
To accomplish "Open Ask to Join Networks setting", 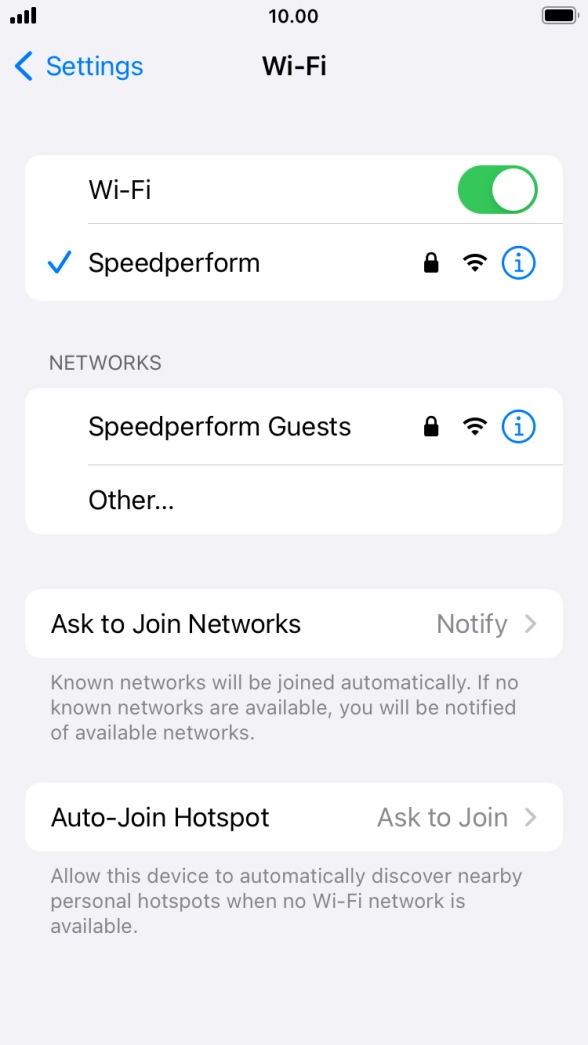I will tap(294, 624).
